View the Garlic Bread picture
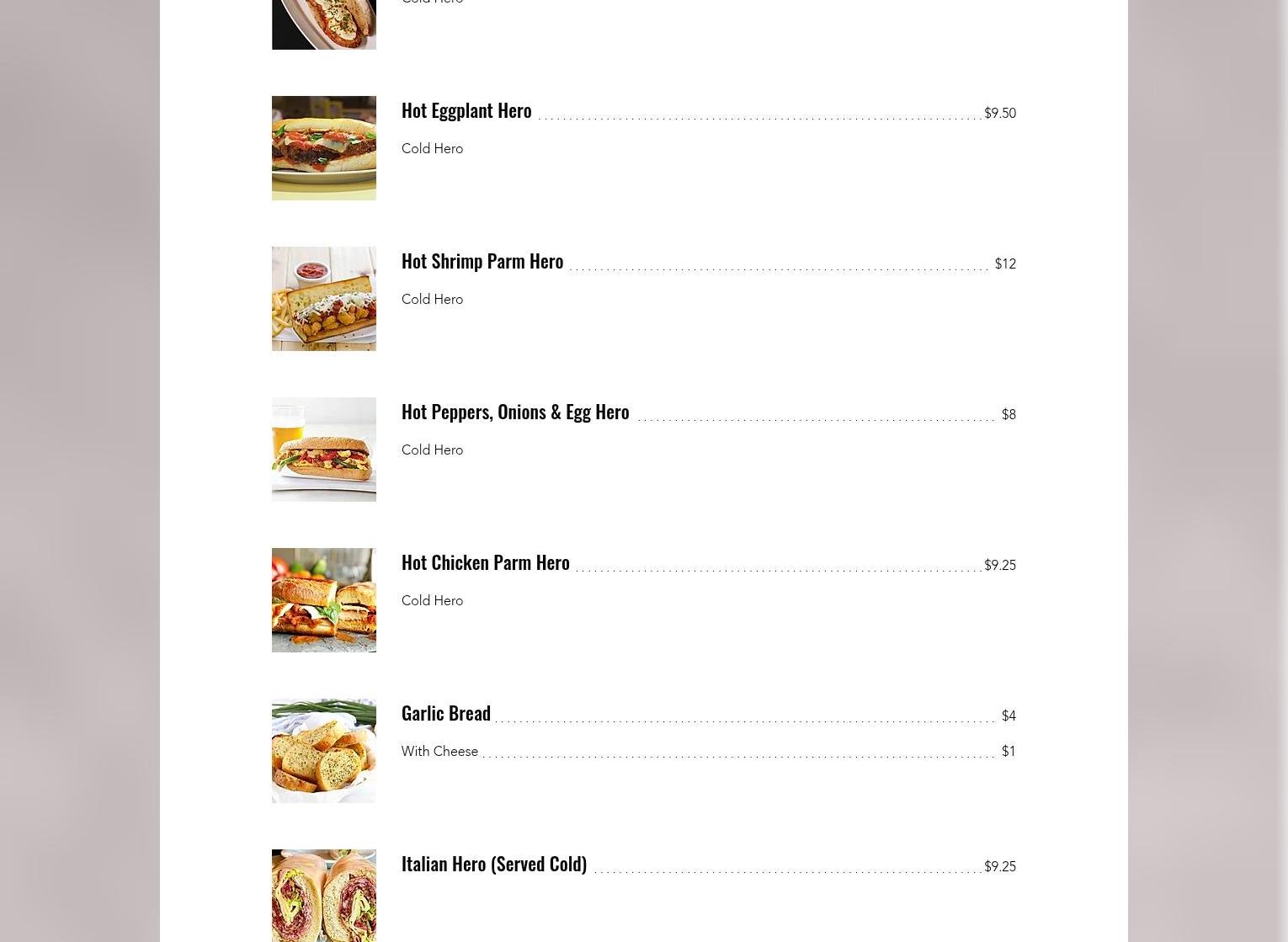This screenshot has width=1288, height=942. click(323, 751)
